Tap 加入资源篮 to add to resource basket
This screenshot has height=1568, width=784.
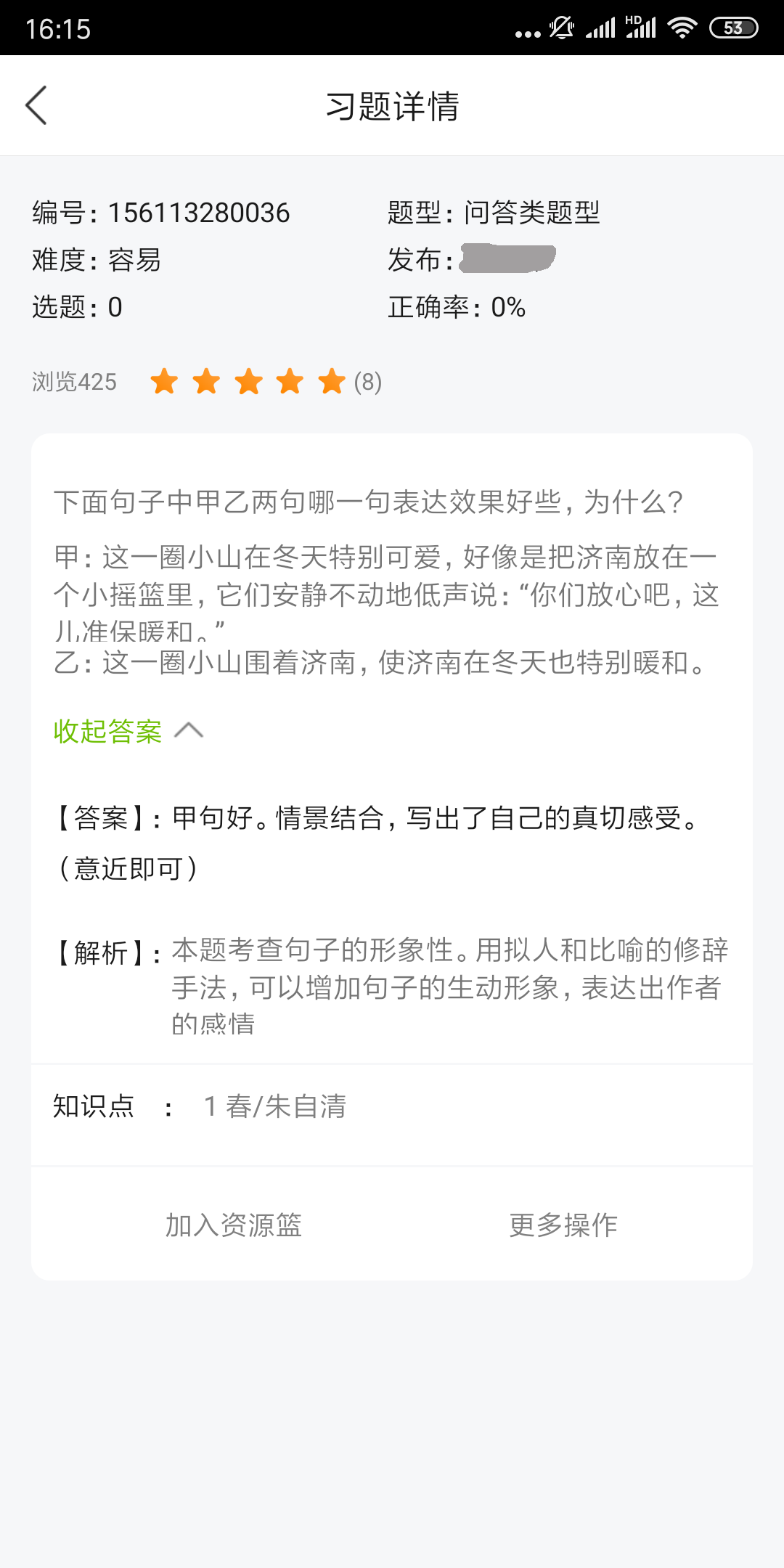click(x=234, y=1225)
